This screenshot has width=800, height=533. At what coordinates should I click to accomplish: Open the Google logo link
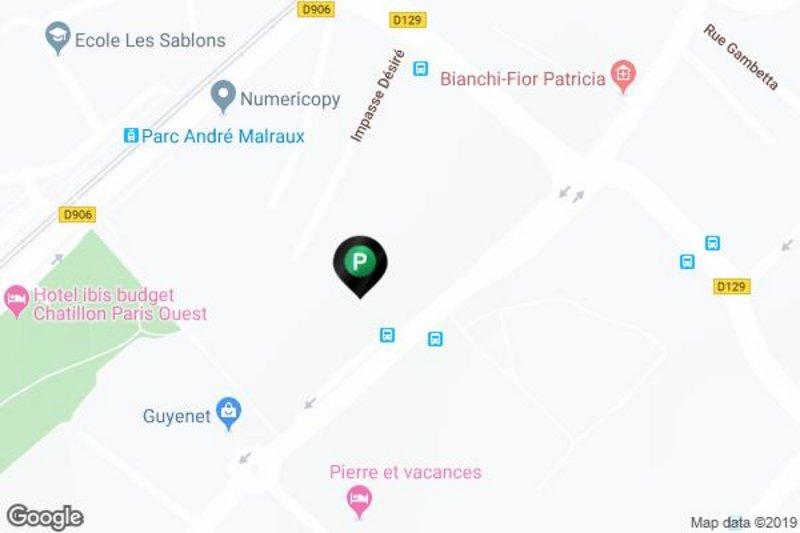pos(44,517)
